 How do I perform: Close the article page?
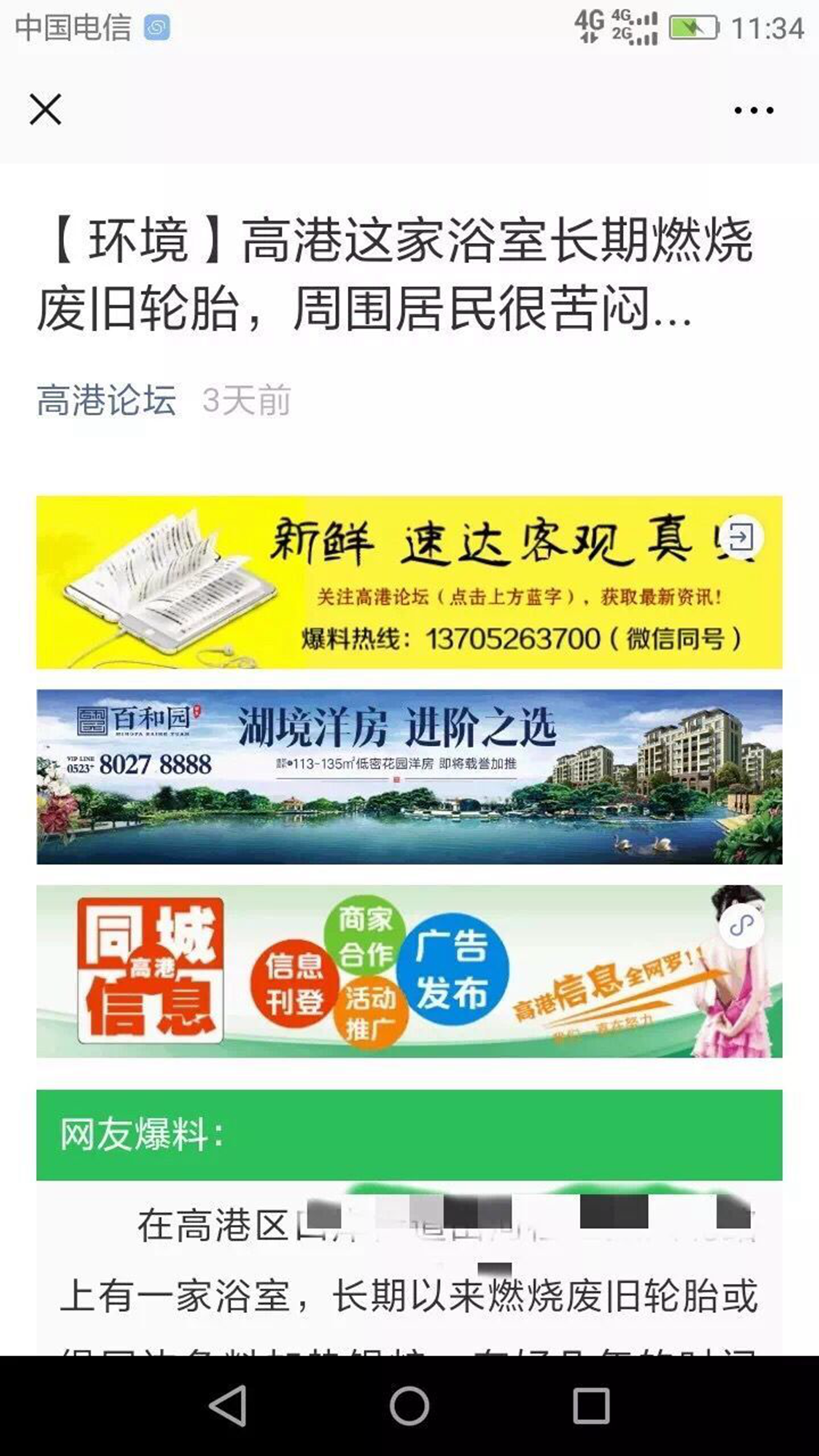pyautogui.click(x=46, y=110)
